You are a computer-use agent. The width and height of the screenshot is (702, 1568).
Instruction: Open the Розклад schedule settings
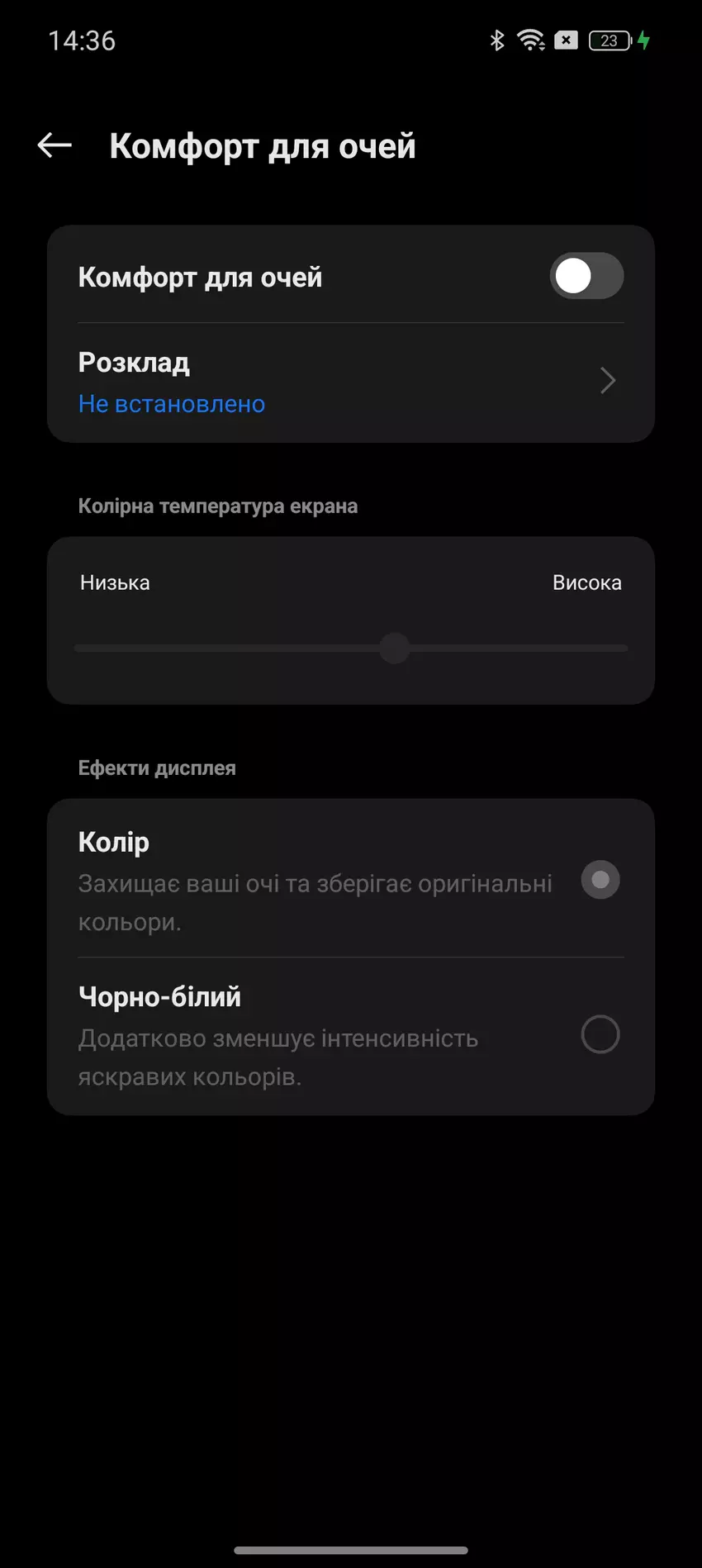(x=350, y=382)
